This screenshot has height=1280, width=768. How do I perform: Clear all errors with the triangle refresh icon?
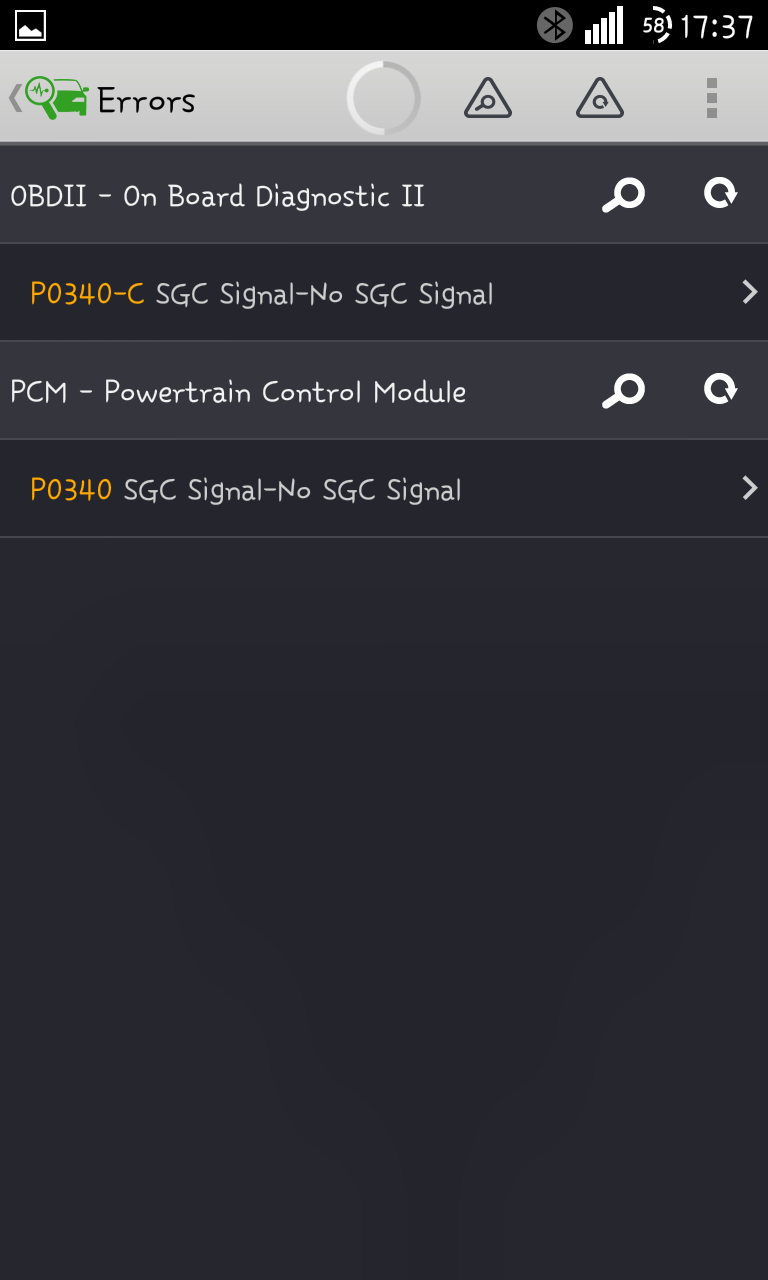pos(600,98)
